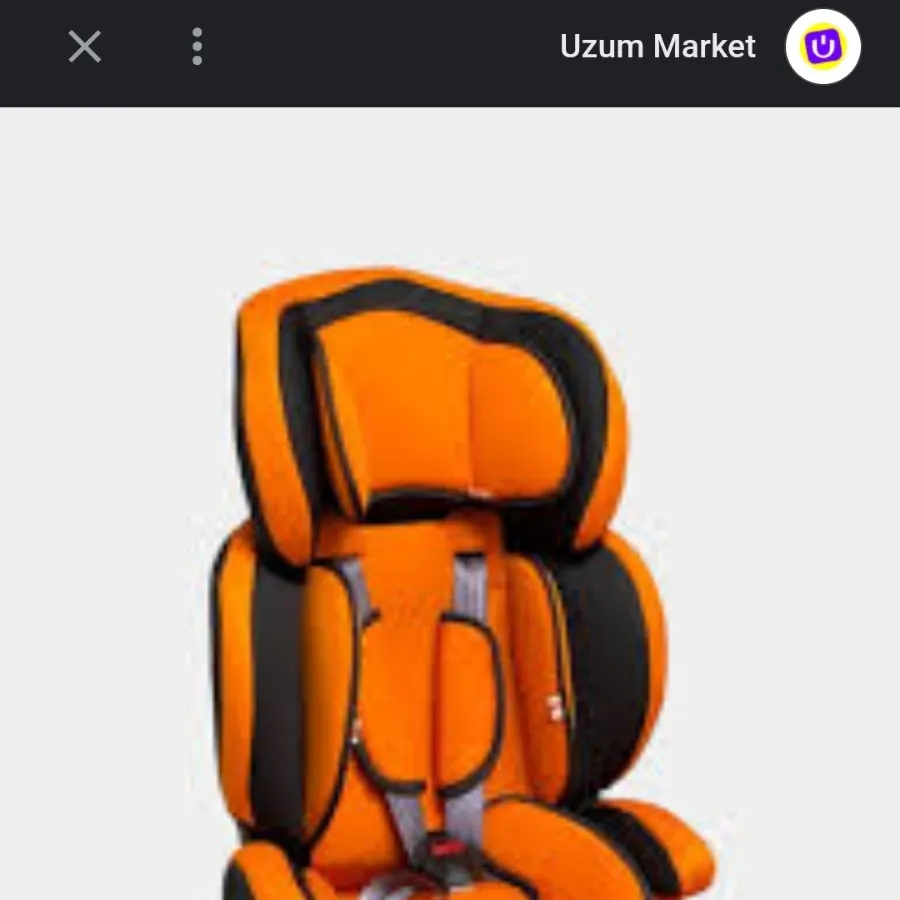The width and height of the screenshot is (900, 900).
Task: Open the Uzum Market profile avatar
Action: tap(823, 46)
